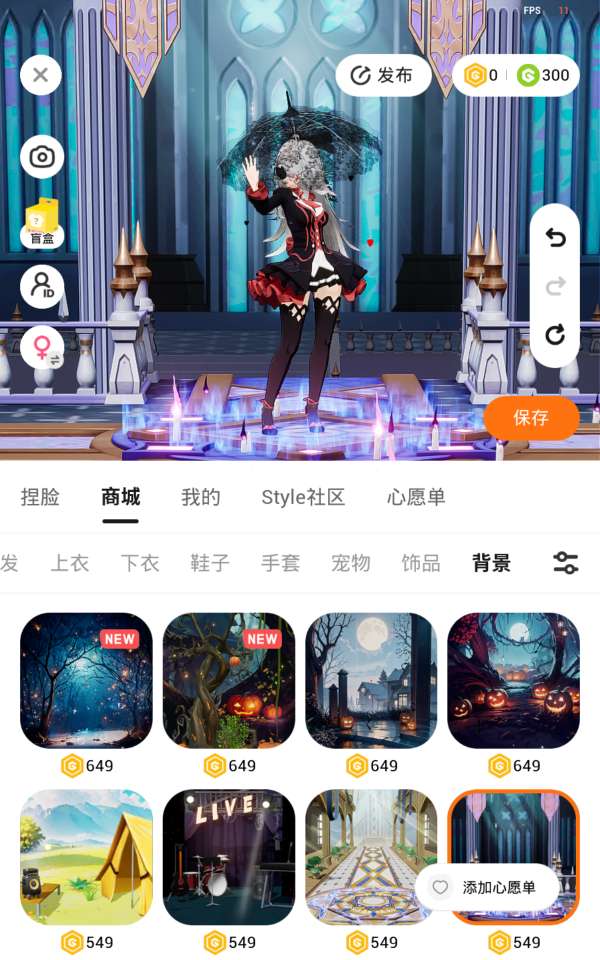Reset the avatar with the refresh icon
600x960 pixels.
555,334
